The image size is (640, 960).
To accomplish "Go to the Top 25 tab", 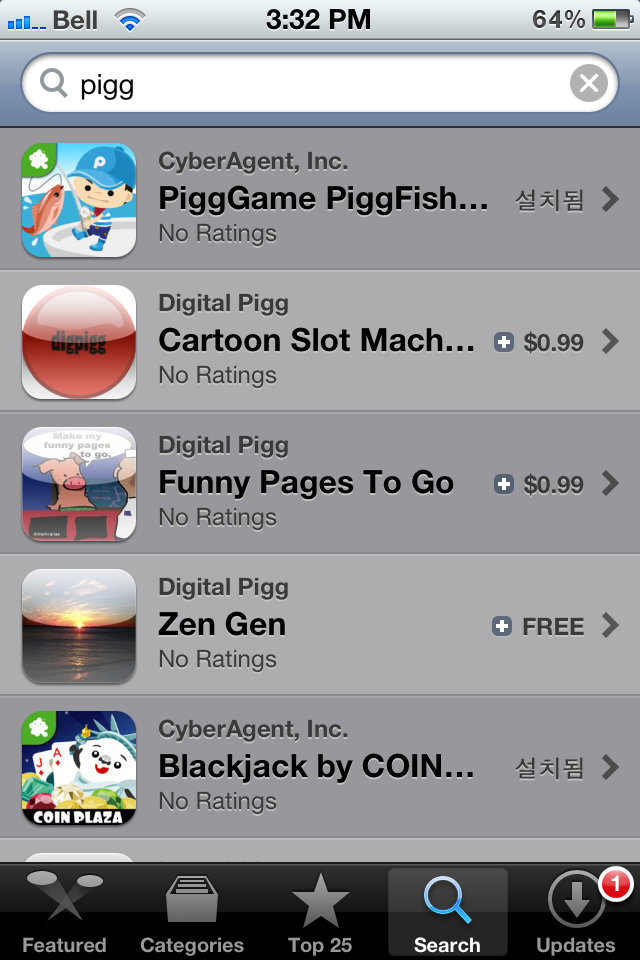I will [320, 912].
